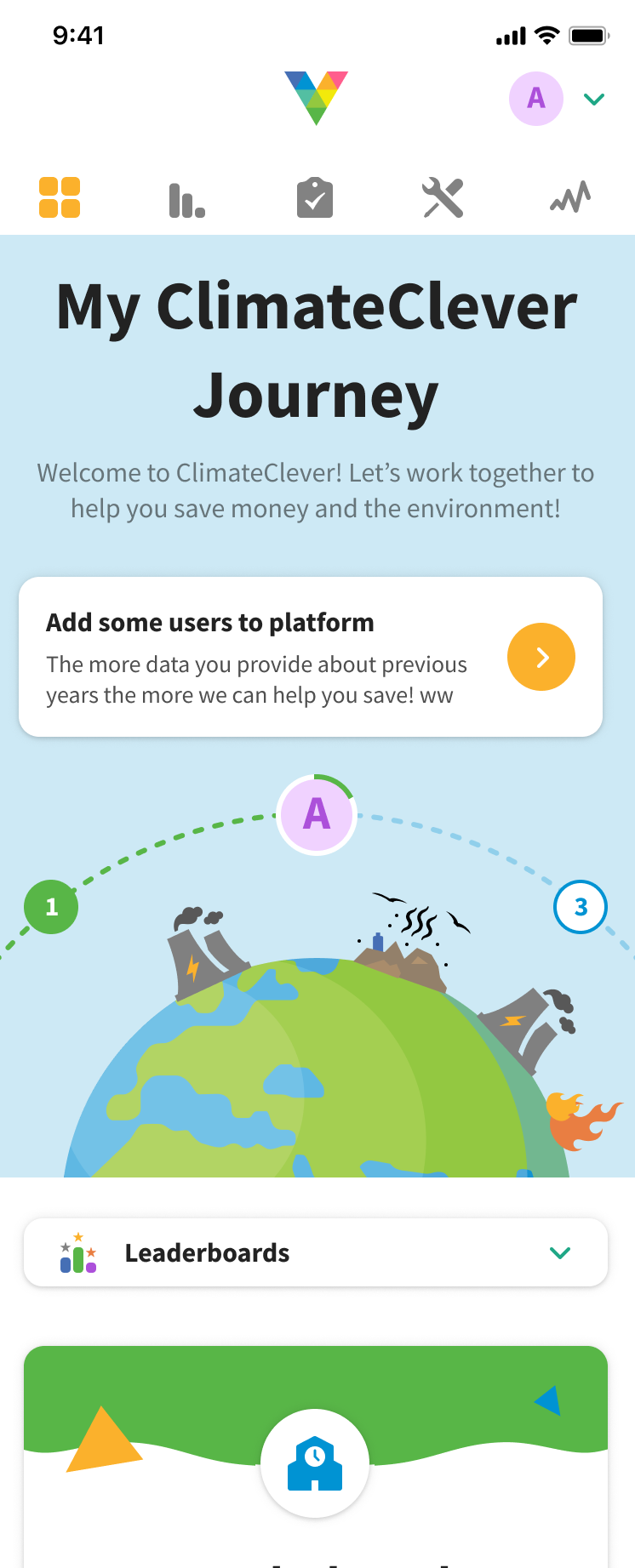
Task: Open the dashboard grid tab
Action: click(x=60, y=197)
